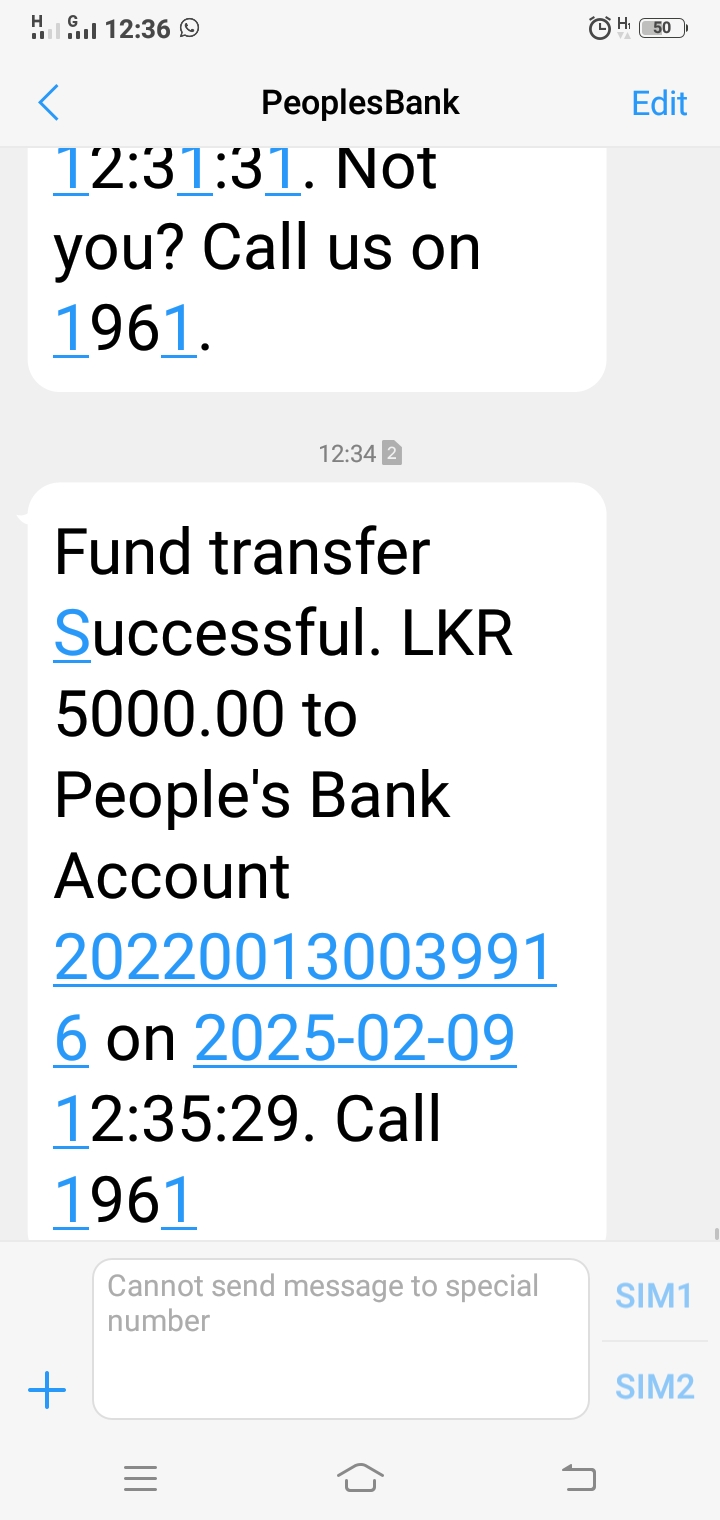This screenshot has width=720, height=1520.
Task: Go to the phone home screen
Action: pyautogui.click(x=360, y=1477)
